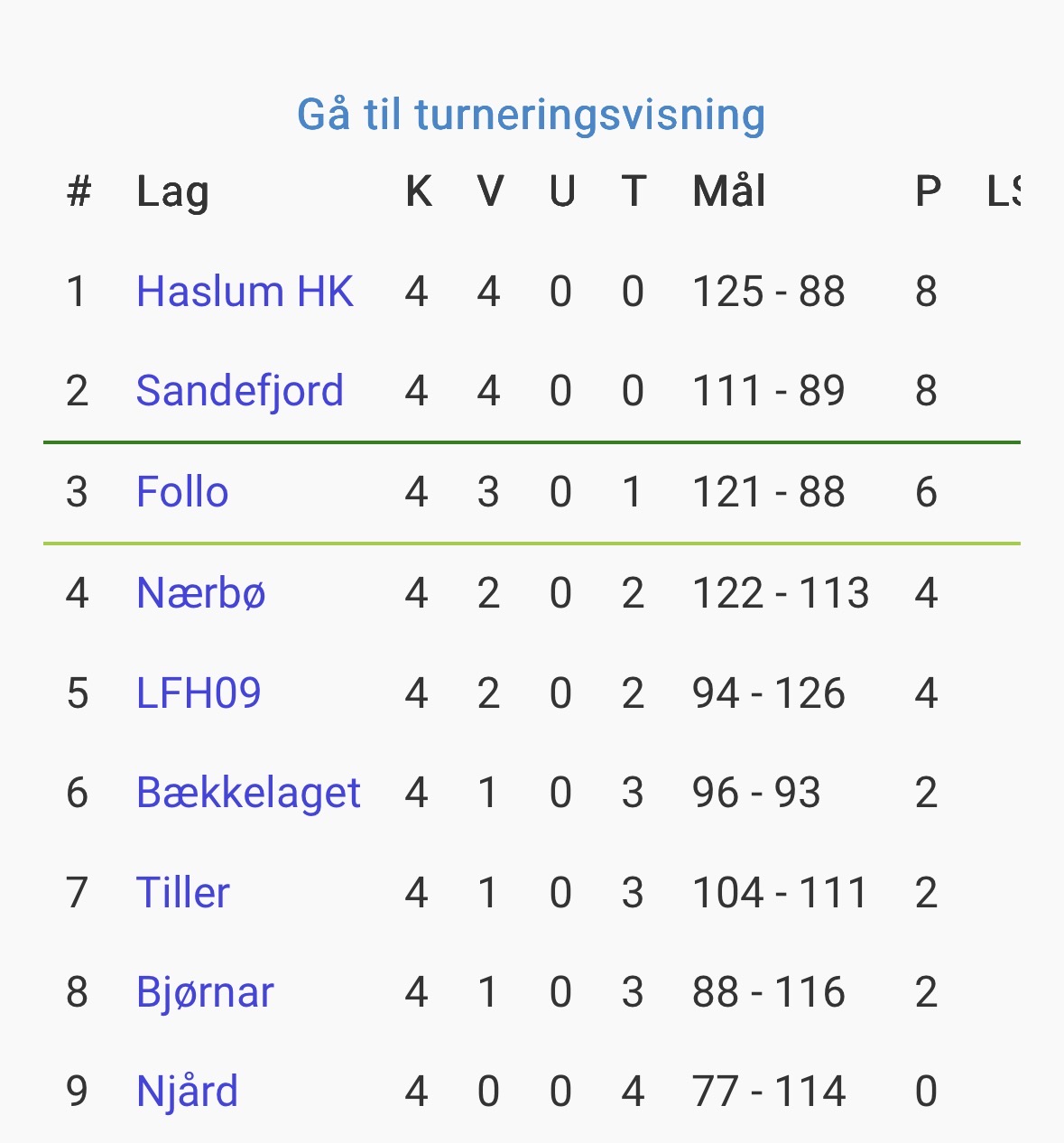
Task: View Bjørnar team details
Action: (205, 993)
